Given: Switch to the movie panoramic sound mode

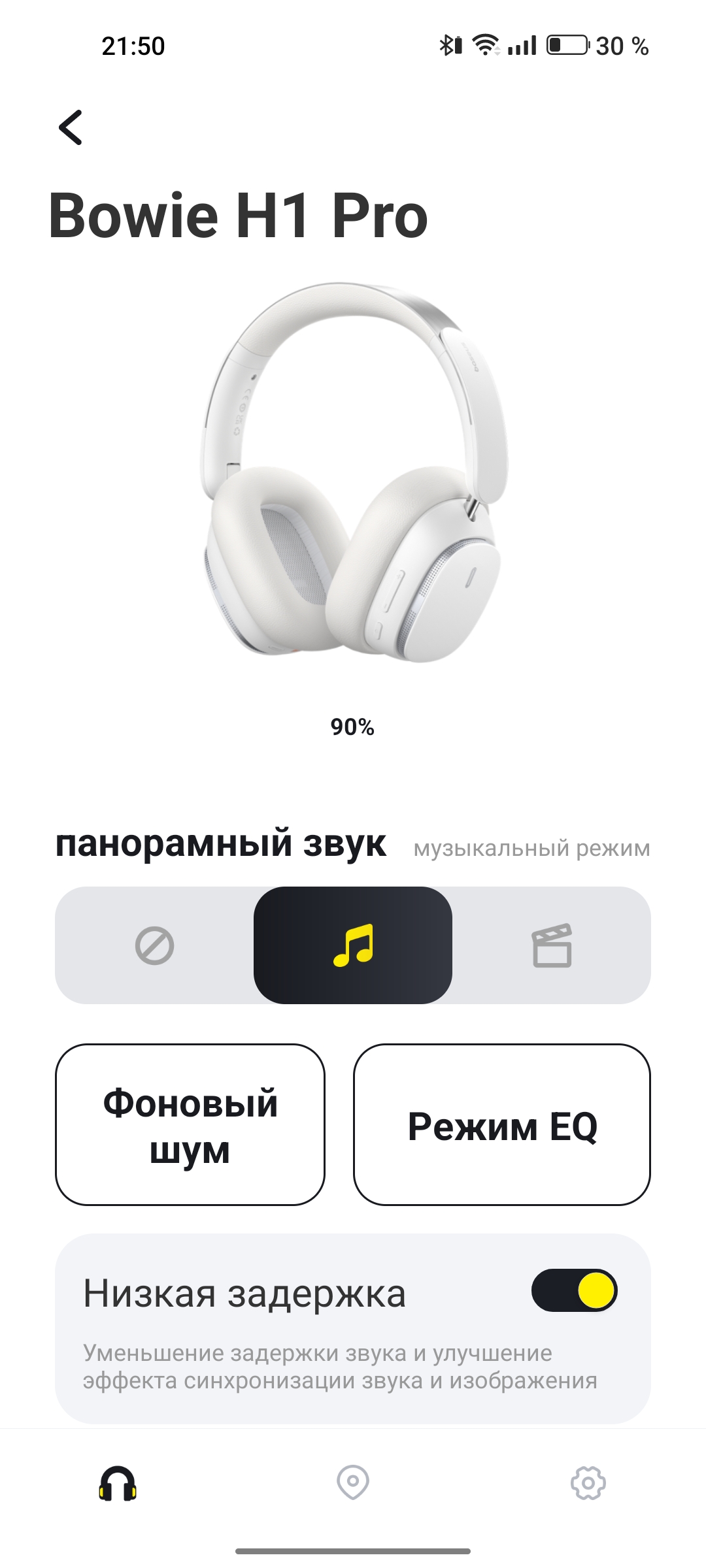Looking at the screenshot, I should click(x=552, y=945).
